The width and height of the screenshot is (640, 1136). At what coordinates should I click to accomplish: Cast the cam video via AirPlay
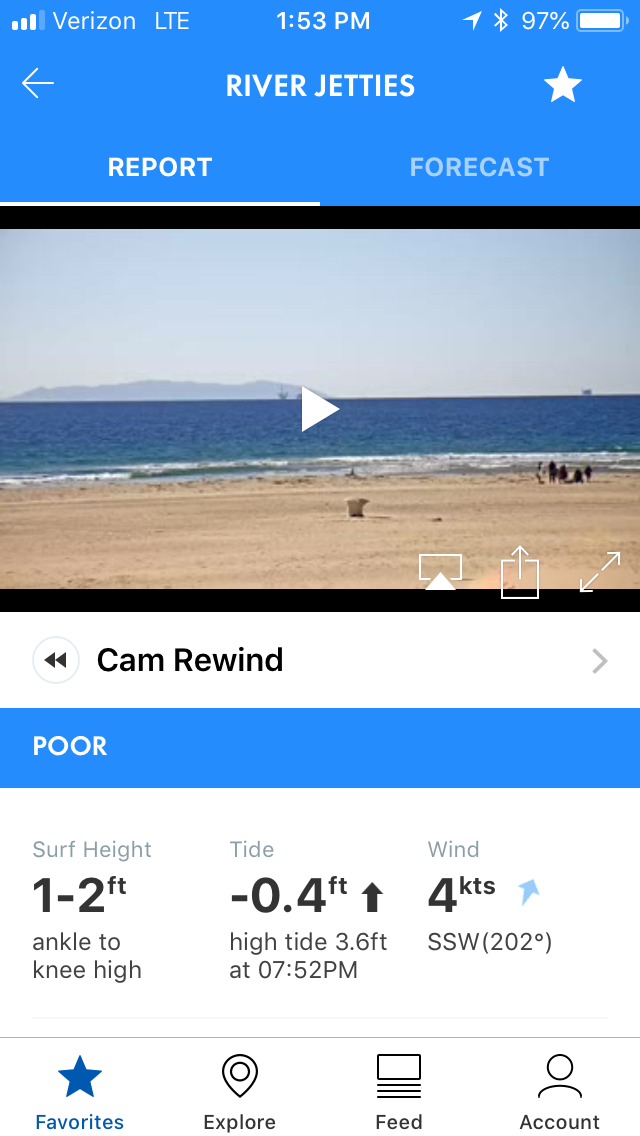coord(440,572)
